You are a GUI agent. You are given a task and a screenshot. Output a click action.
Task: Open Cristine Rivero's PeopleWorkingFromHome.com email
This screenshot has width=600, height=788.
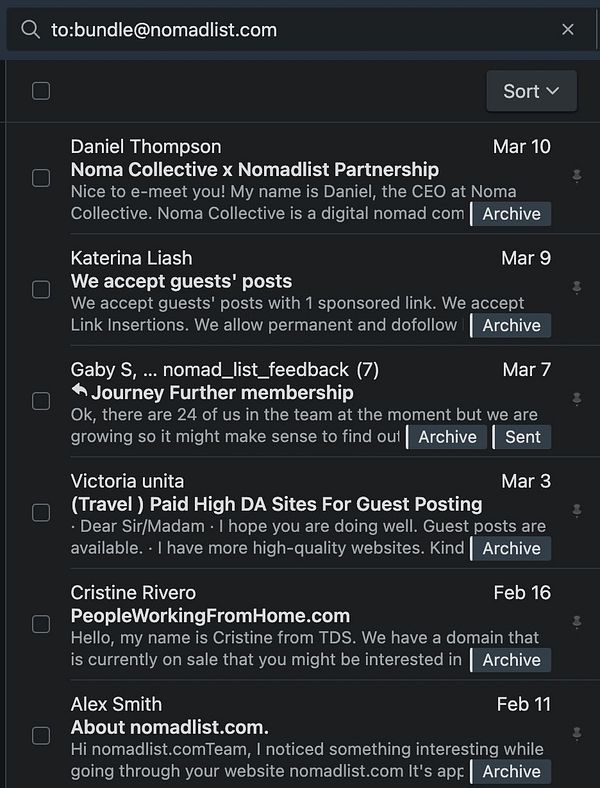pyautogui.click(x=210, y=616)
